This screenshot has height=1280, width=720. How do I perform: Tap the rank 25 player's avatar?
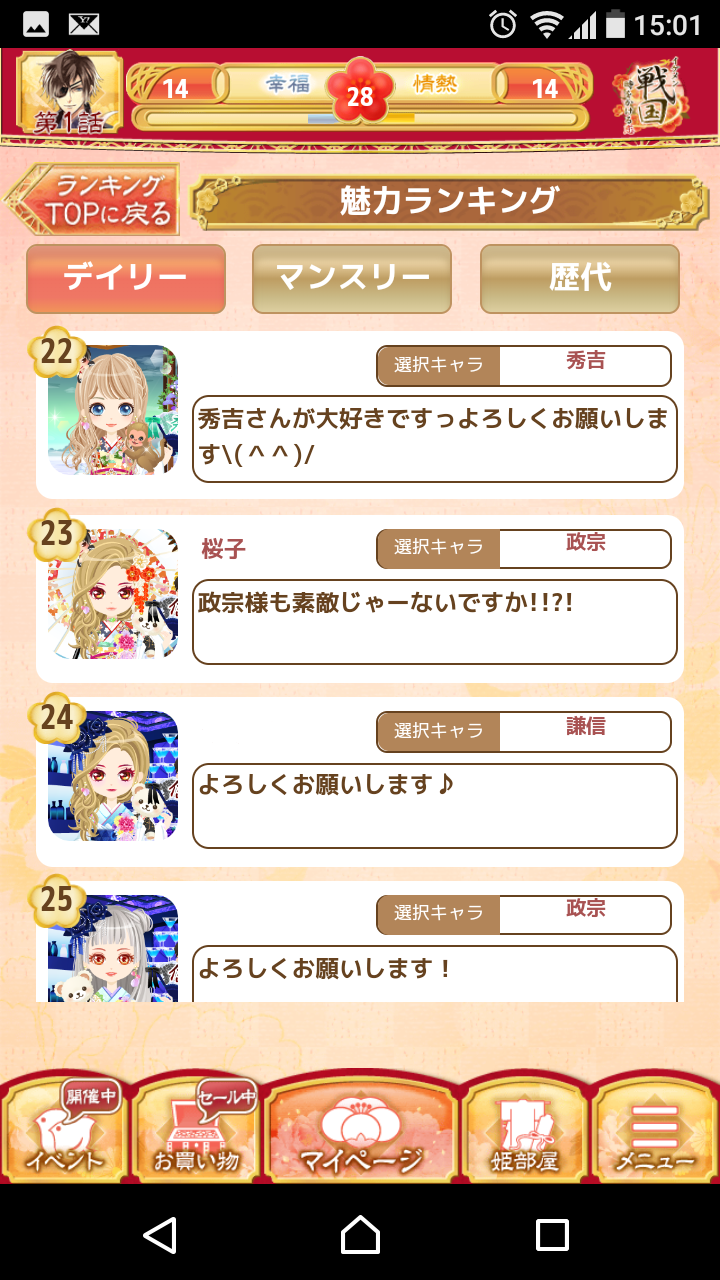(x=112, y=948)
